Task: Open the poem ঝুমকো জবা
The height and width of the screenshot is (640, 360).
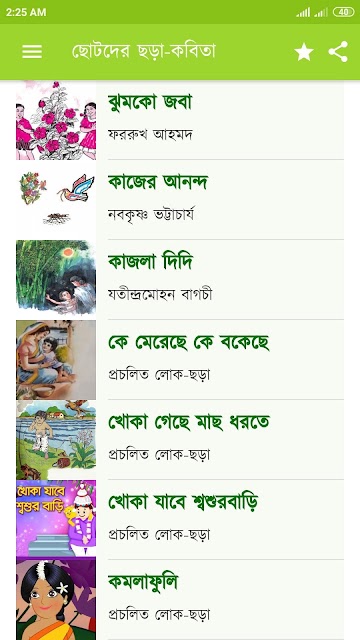Action: click(180, 120)
